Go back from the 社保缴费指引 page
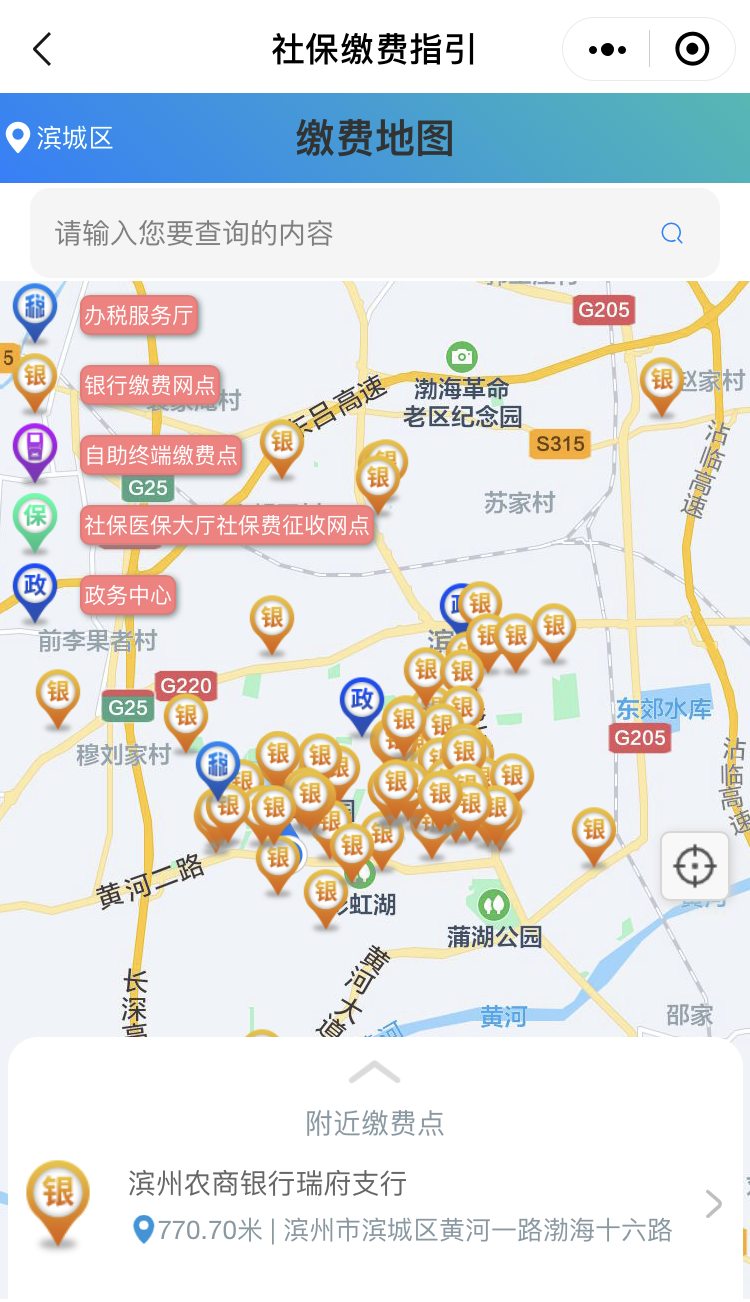750x1302 pixels. (x=42, y=49)
